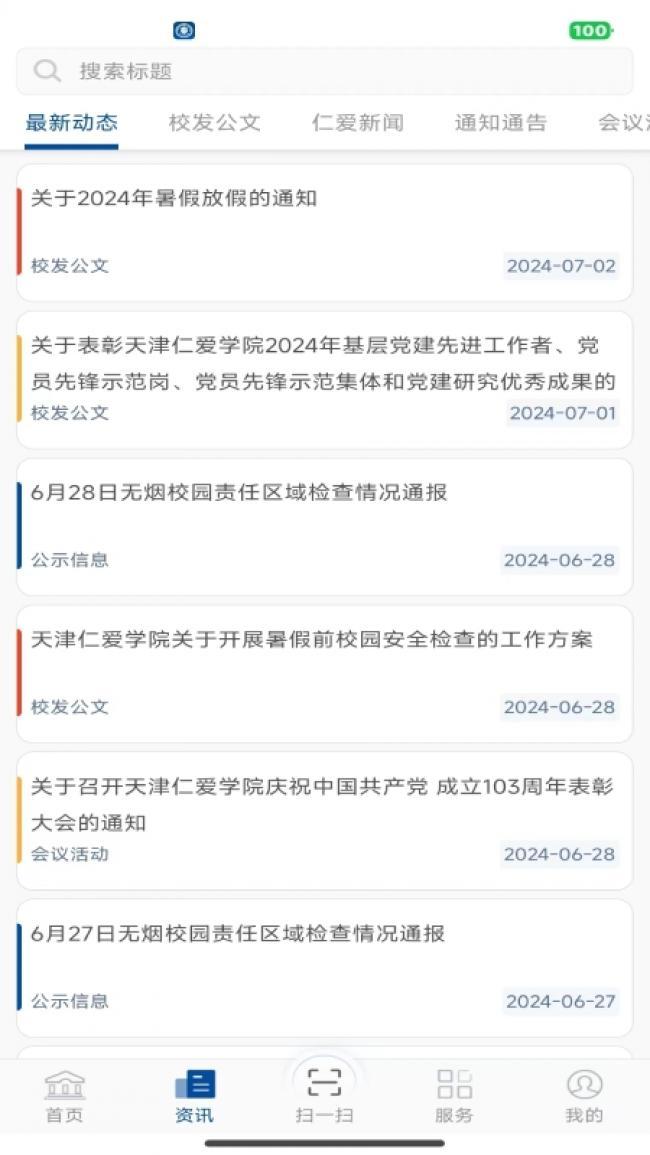This screenshot has height=1155, width=650.
Task: Open the 基层党建先进工作者 commendation notice
Action: point(324,380)
